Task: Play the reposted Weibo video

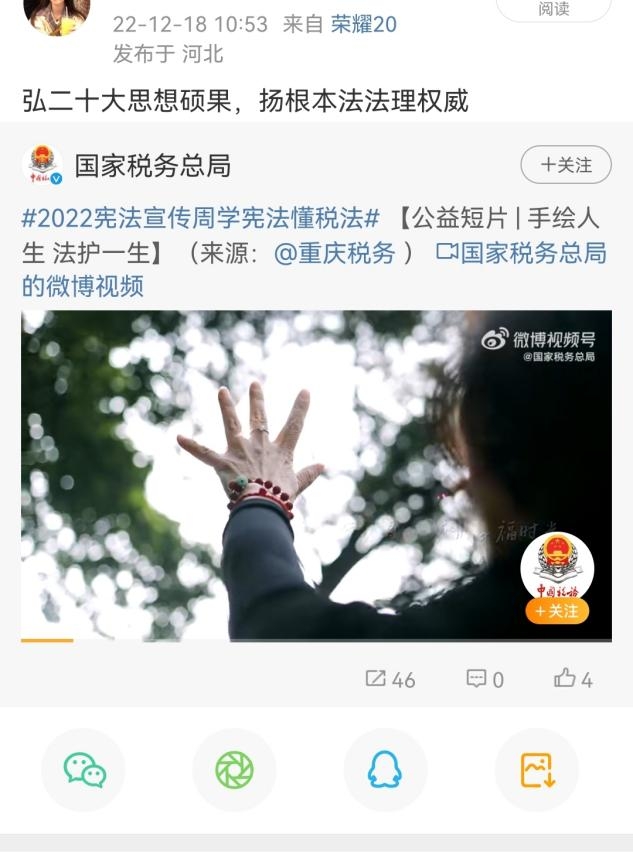Action: (x=316, y=475)
